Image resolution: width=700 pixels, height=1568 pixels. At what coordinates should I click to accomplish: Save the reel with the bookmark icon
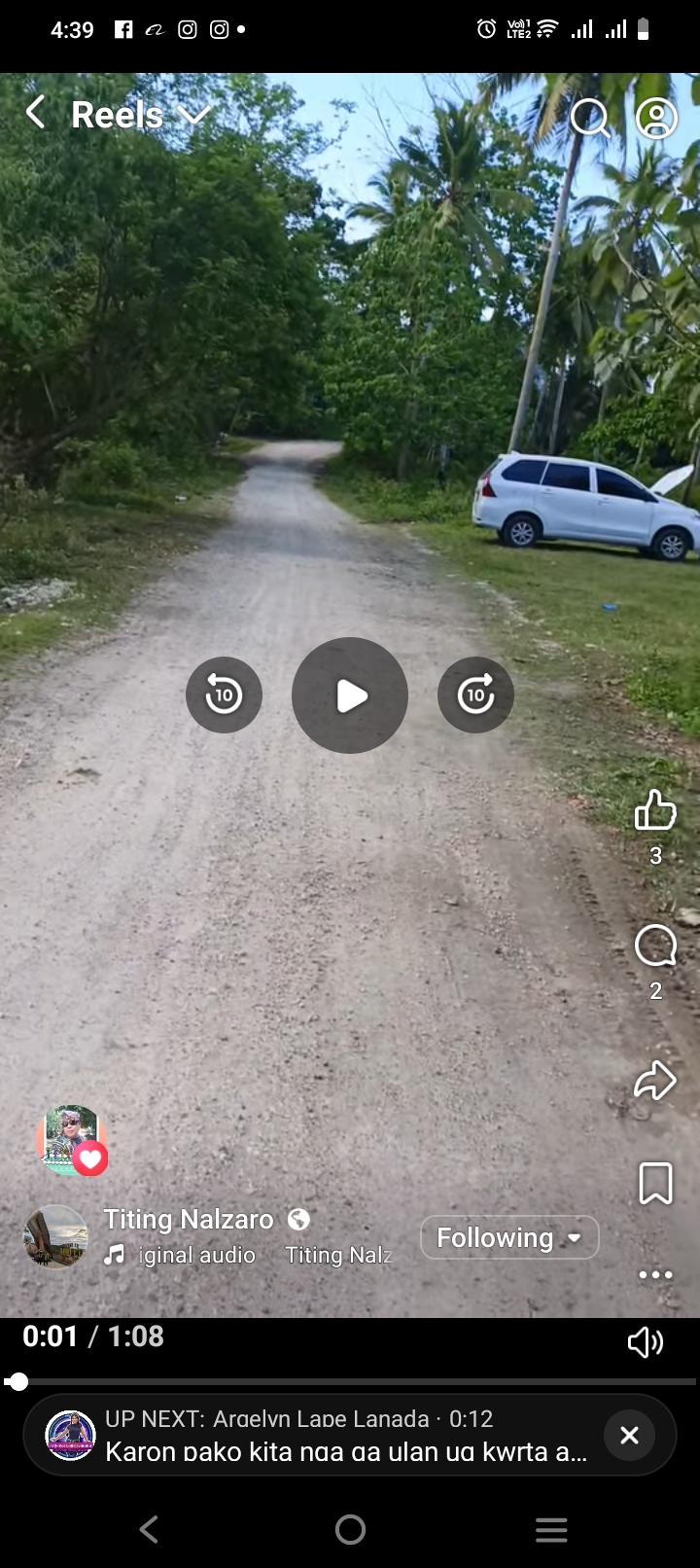655,1184
